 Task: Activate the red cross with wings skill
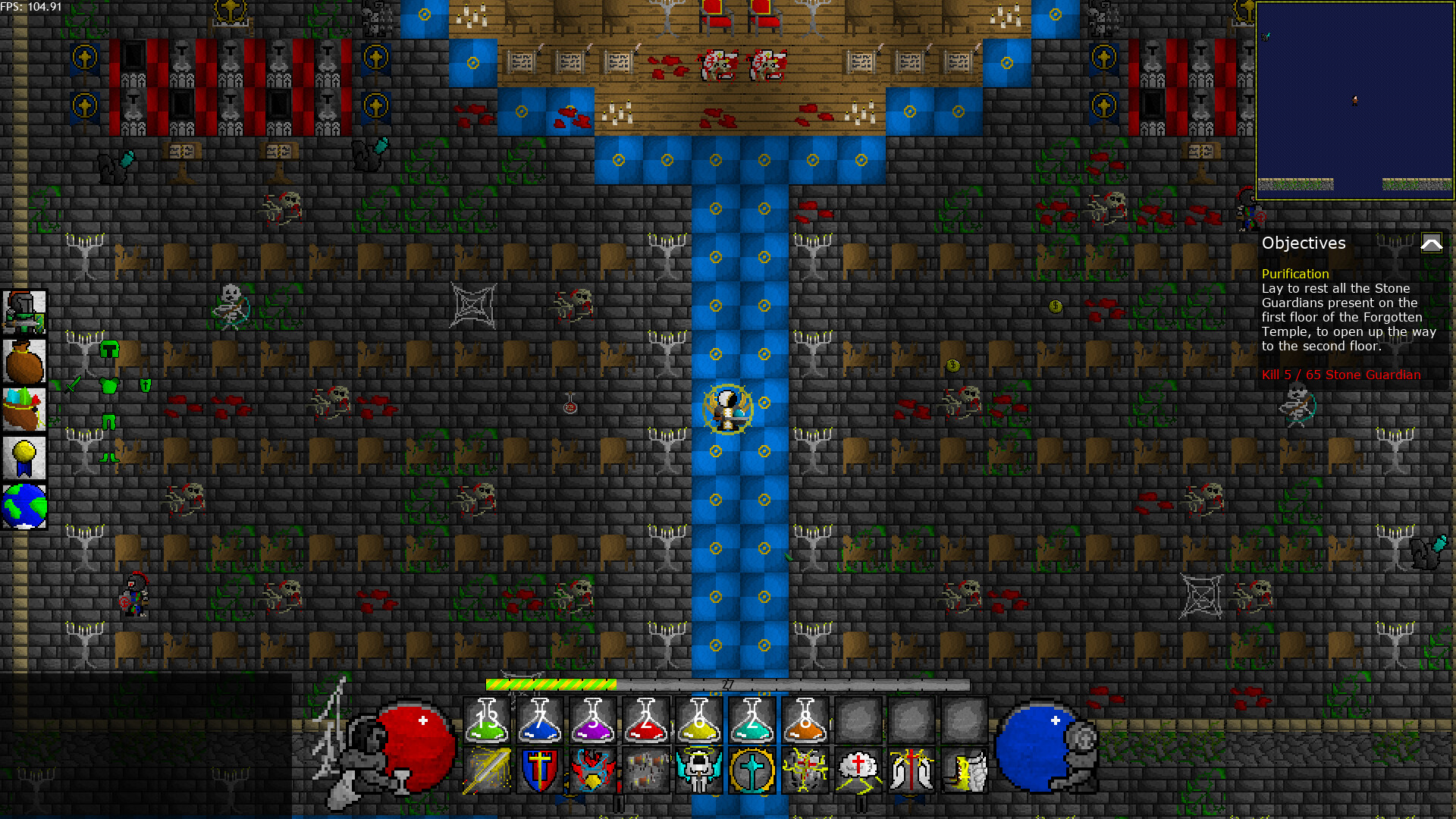tap(912, 770)
